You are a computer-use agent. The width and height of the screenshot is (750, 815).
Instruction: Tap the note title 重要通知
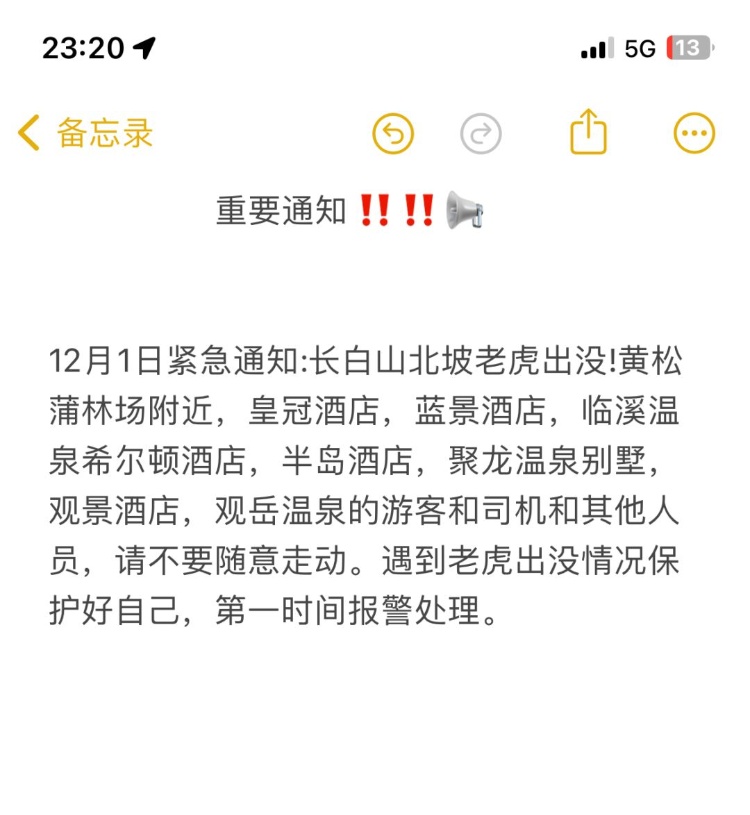[266, 209]
